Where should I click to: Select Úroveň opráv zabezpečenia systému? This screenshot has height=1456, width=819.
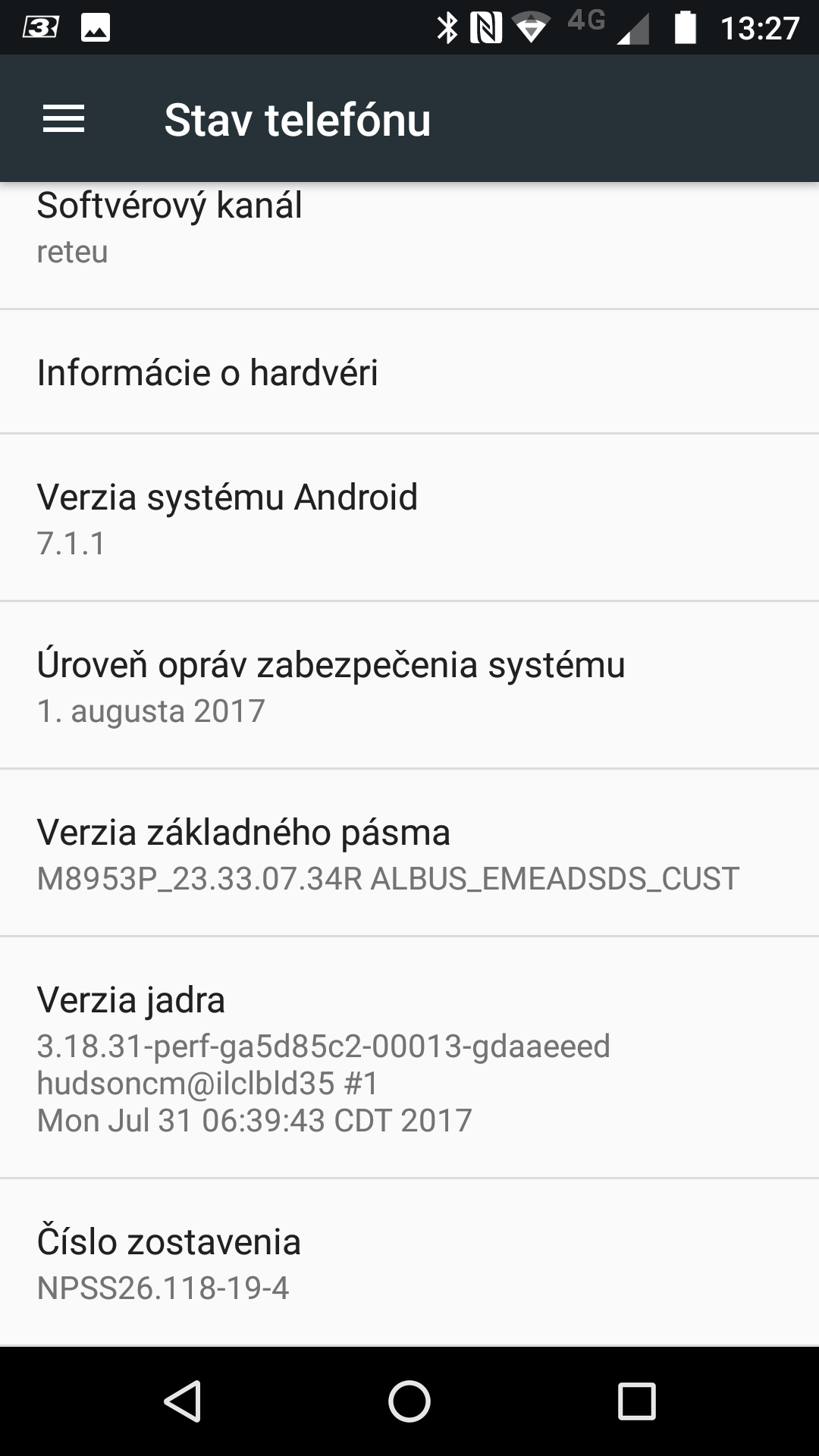(x=409, y=686)
